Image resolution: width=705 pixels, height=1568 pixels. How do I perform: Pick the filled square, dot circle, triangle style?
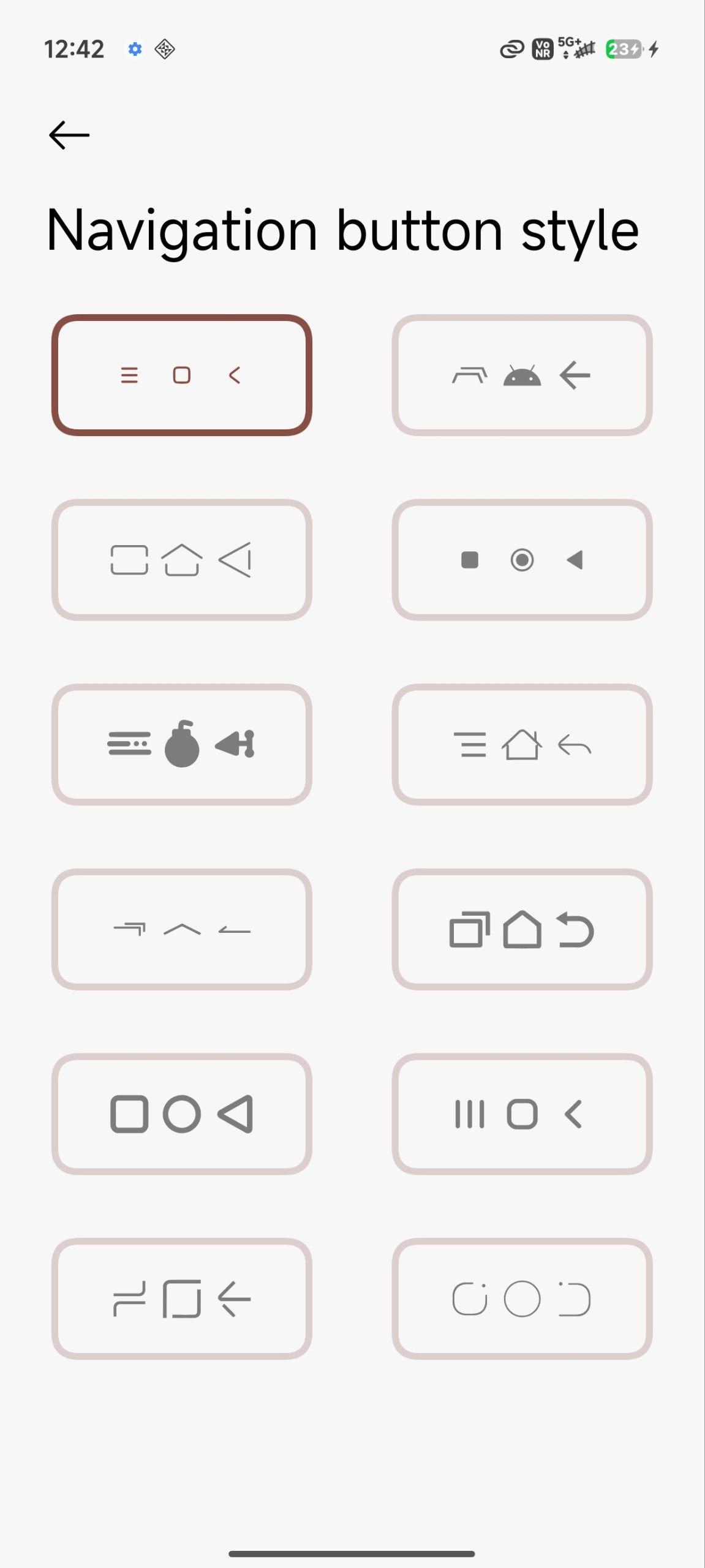[522, 560]
